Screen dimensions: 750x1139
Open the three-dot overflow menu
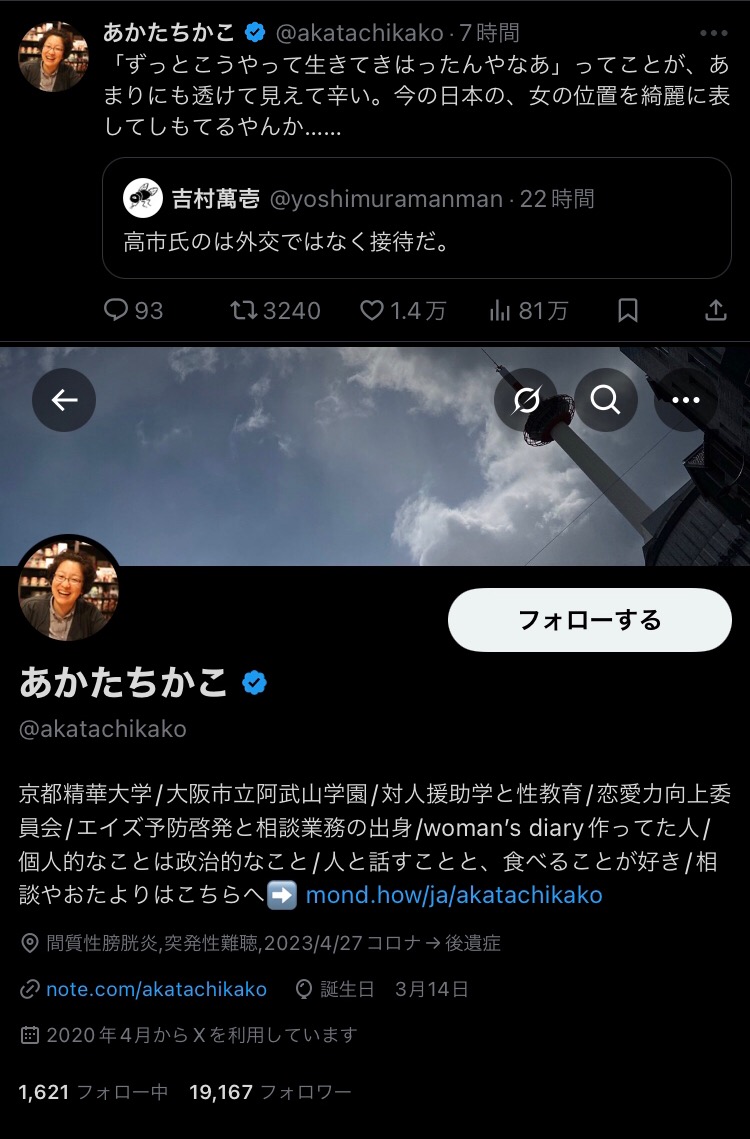coord(685,401)
